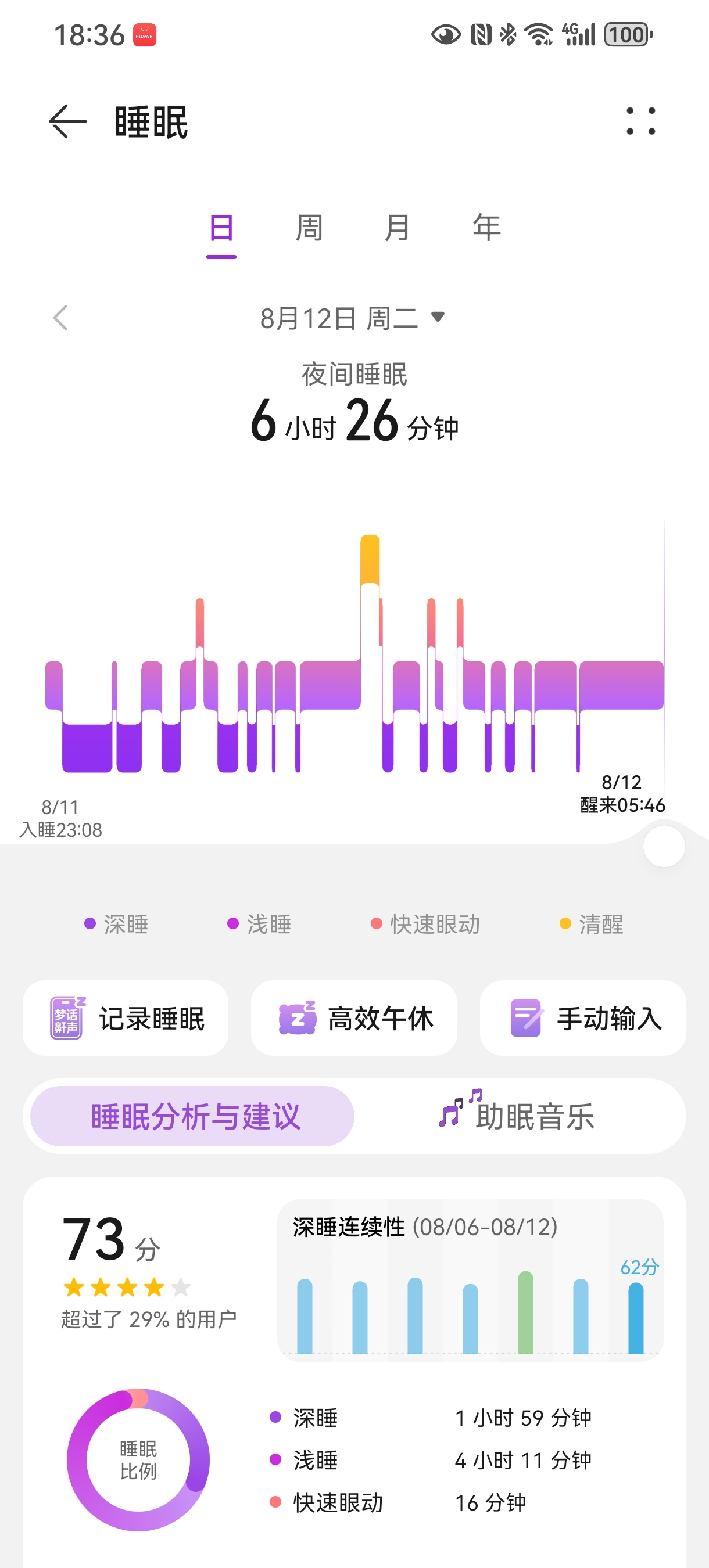Switch to the 月 (month) tab
This screenshot has width=709, height=1568.
pos(398,229)
